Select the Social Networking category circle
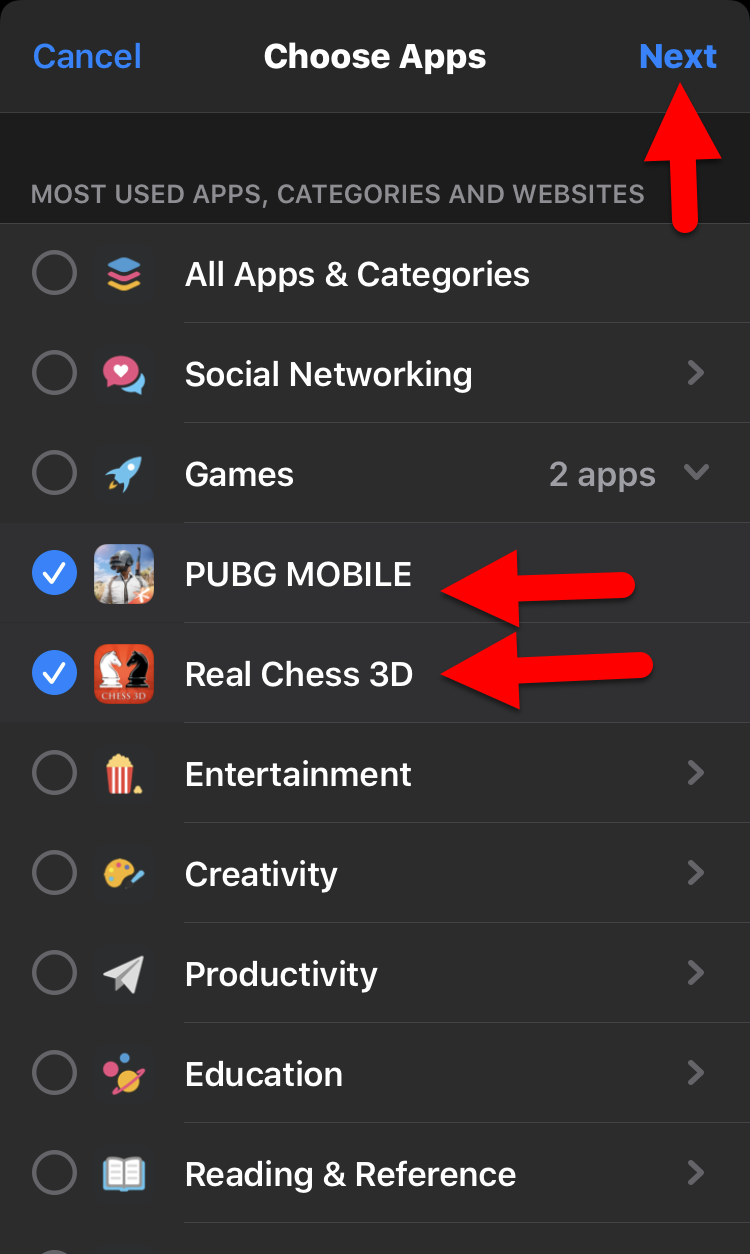The height and width of the screenshot is (1254, 750). pos(54,373)
